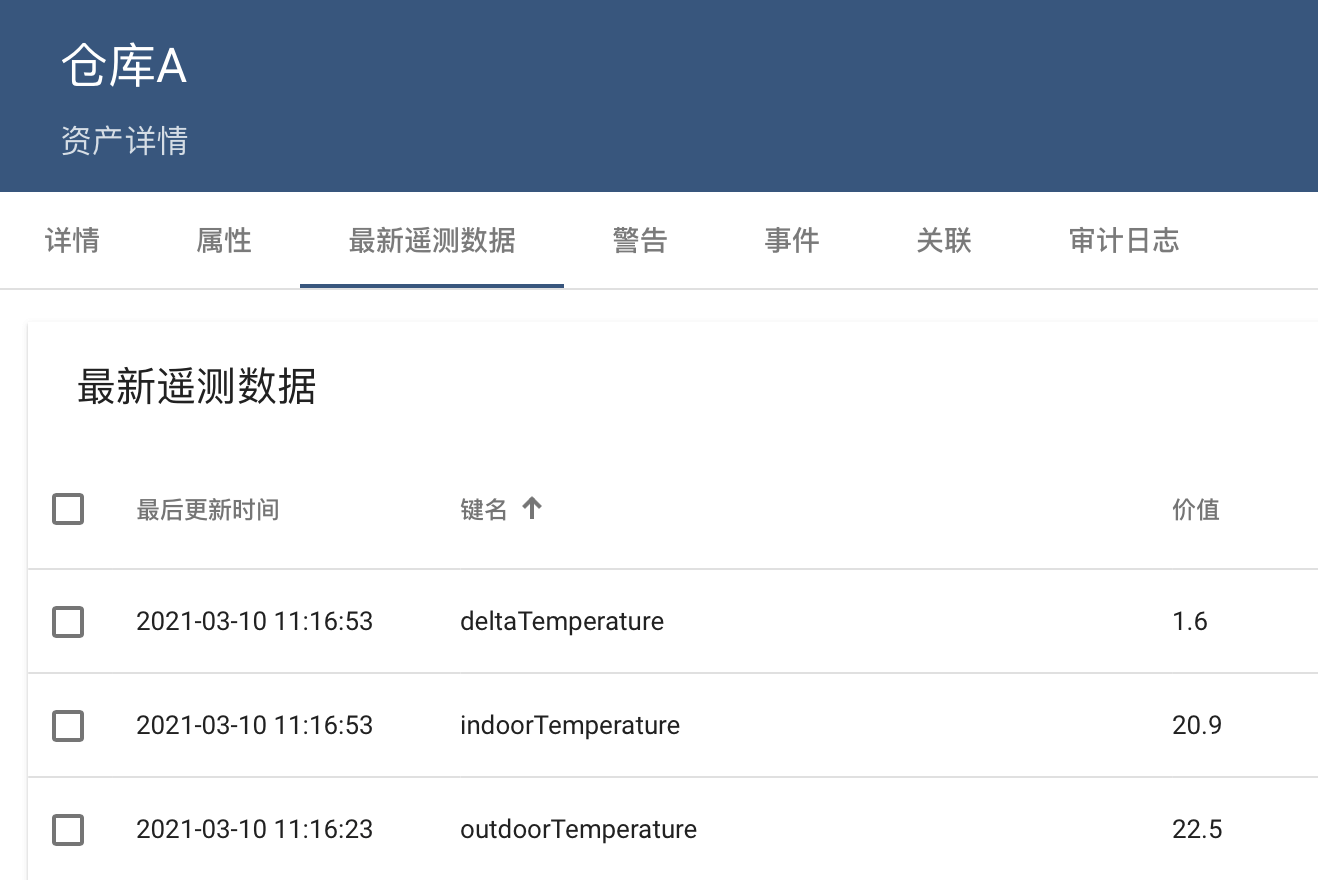
Task: Go to the 警告 tab
Action: point(640,241)
